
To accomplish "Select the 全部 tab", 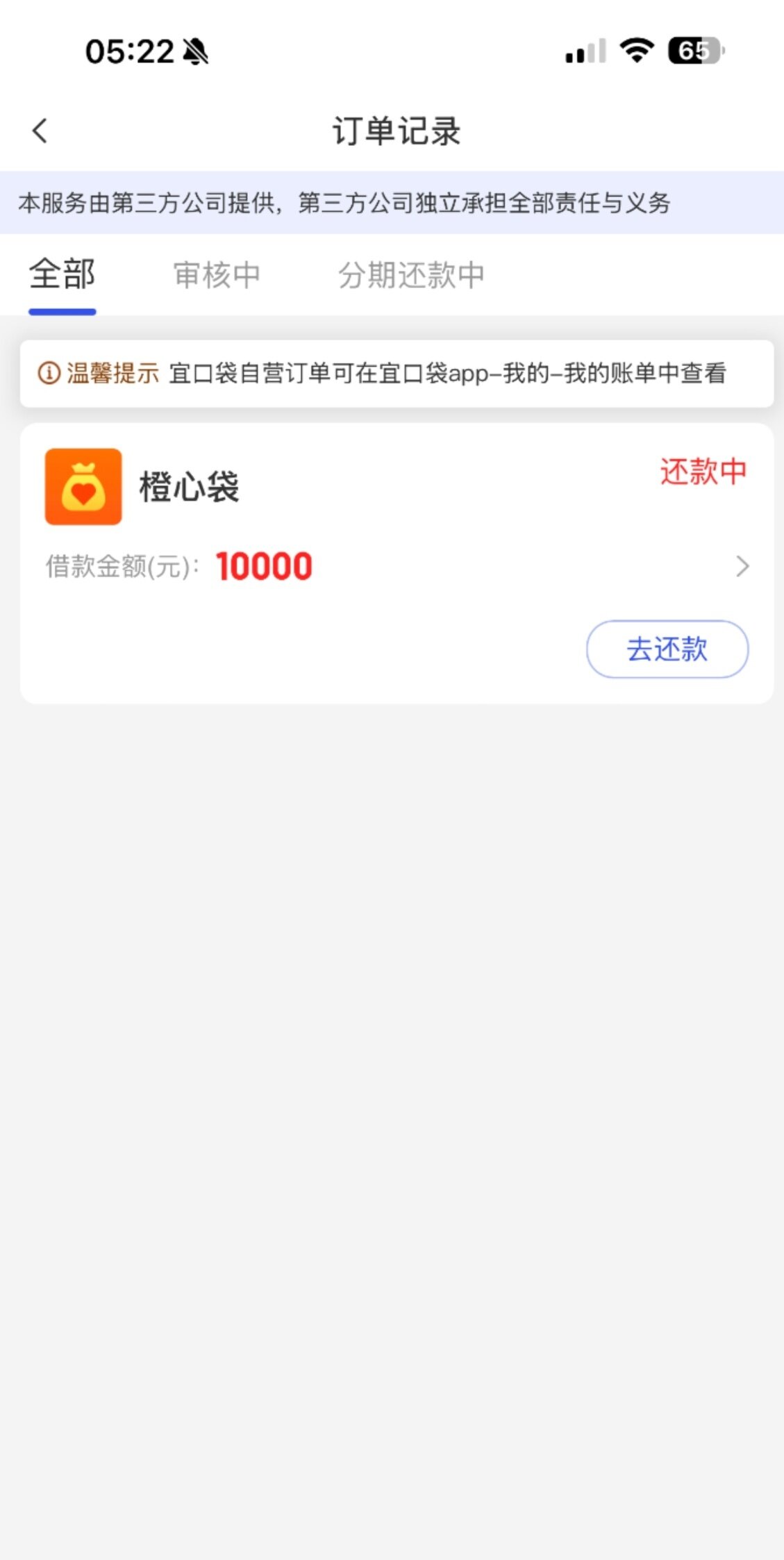I will pyautogui.click(x=62, y=274).
